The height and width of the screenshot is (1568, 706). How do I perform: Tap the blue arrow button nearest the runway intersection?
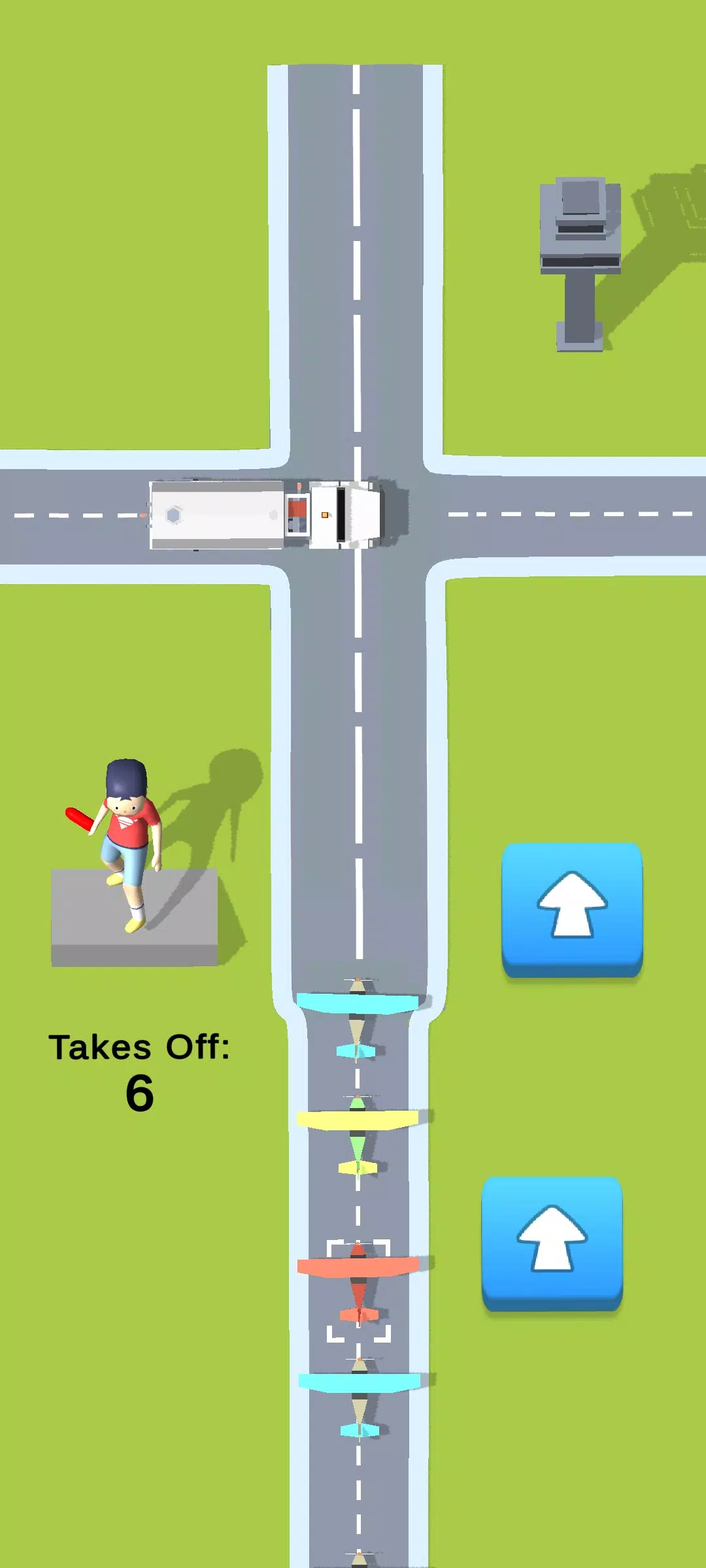tap(572, 909)
